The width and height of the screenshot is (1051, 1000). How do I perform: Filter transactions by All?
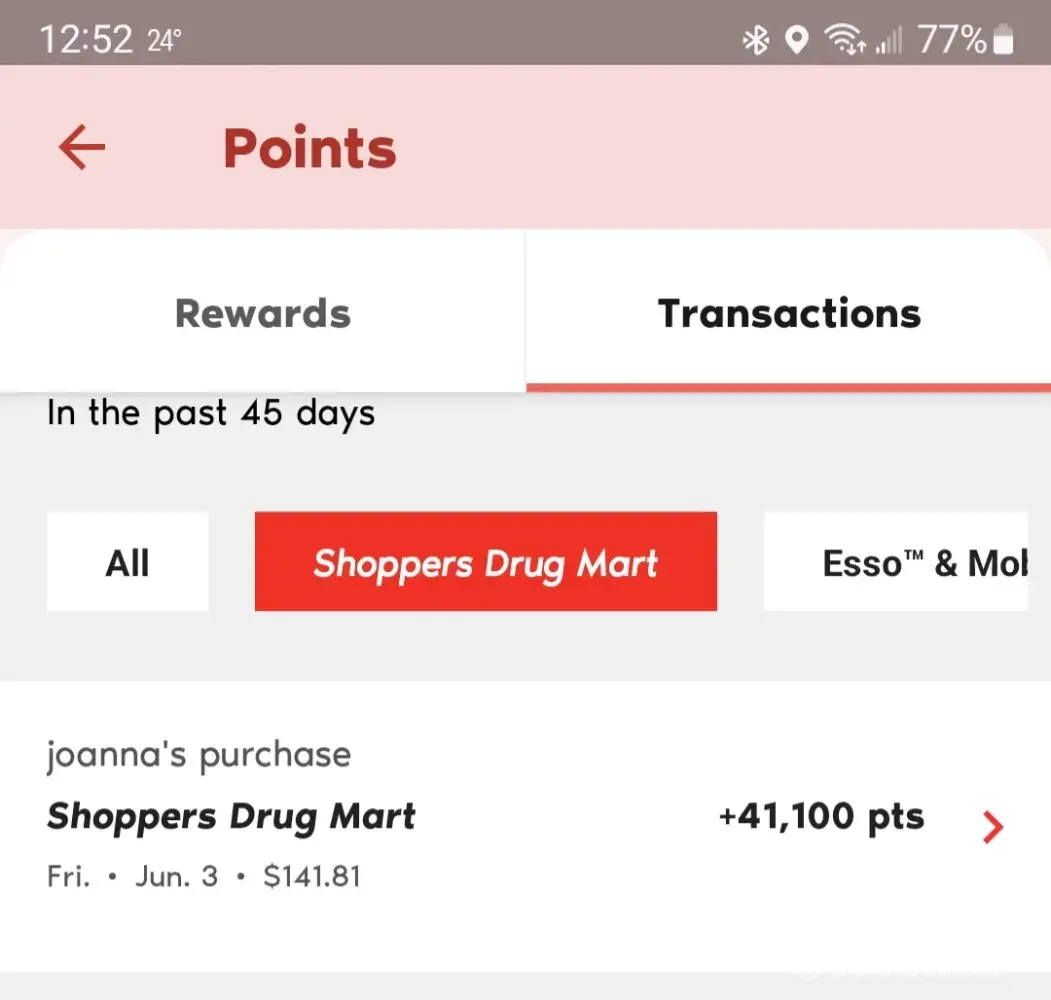coord(128,562)
